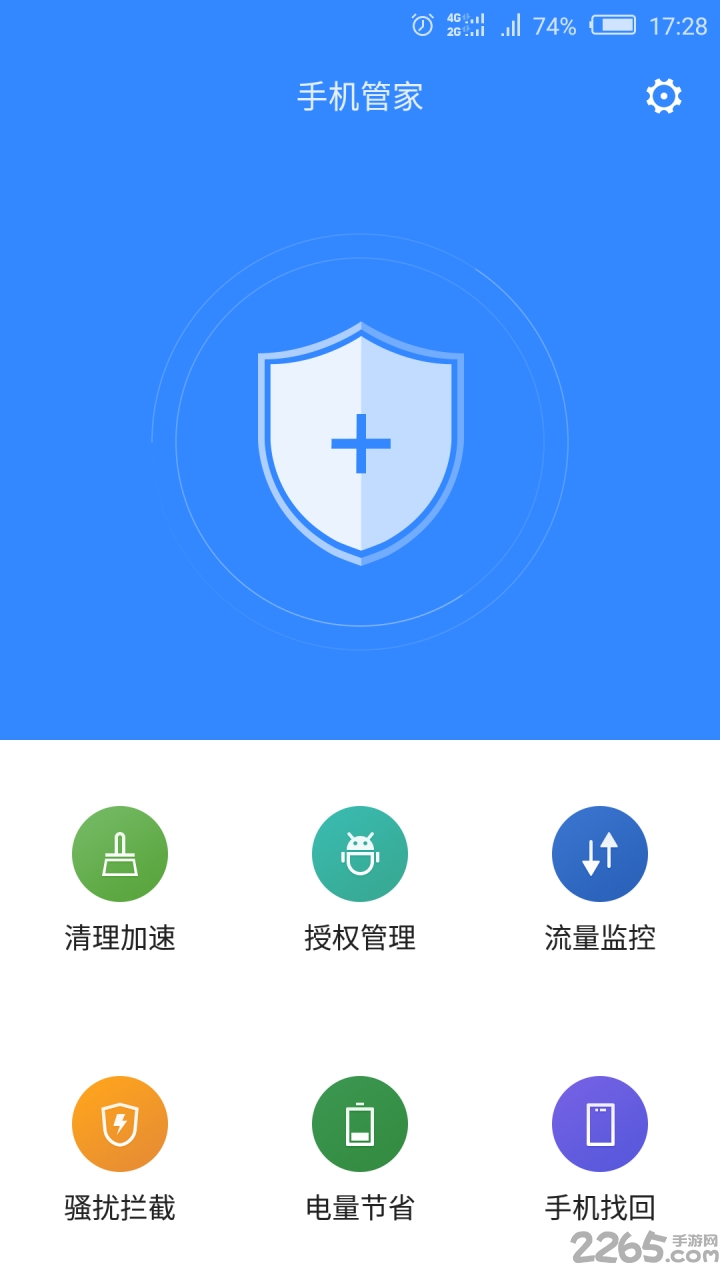The image size is (720, 1280).
Task: Click the purple phone locate icon
Action: [600, 1123]
